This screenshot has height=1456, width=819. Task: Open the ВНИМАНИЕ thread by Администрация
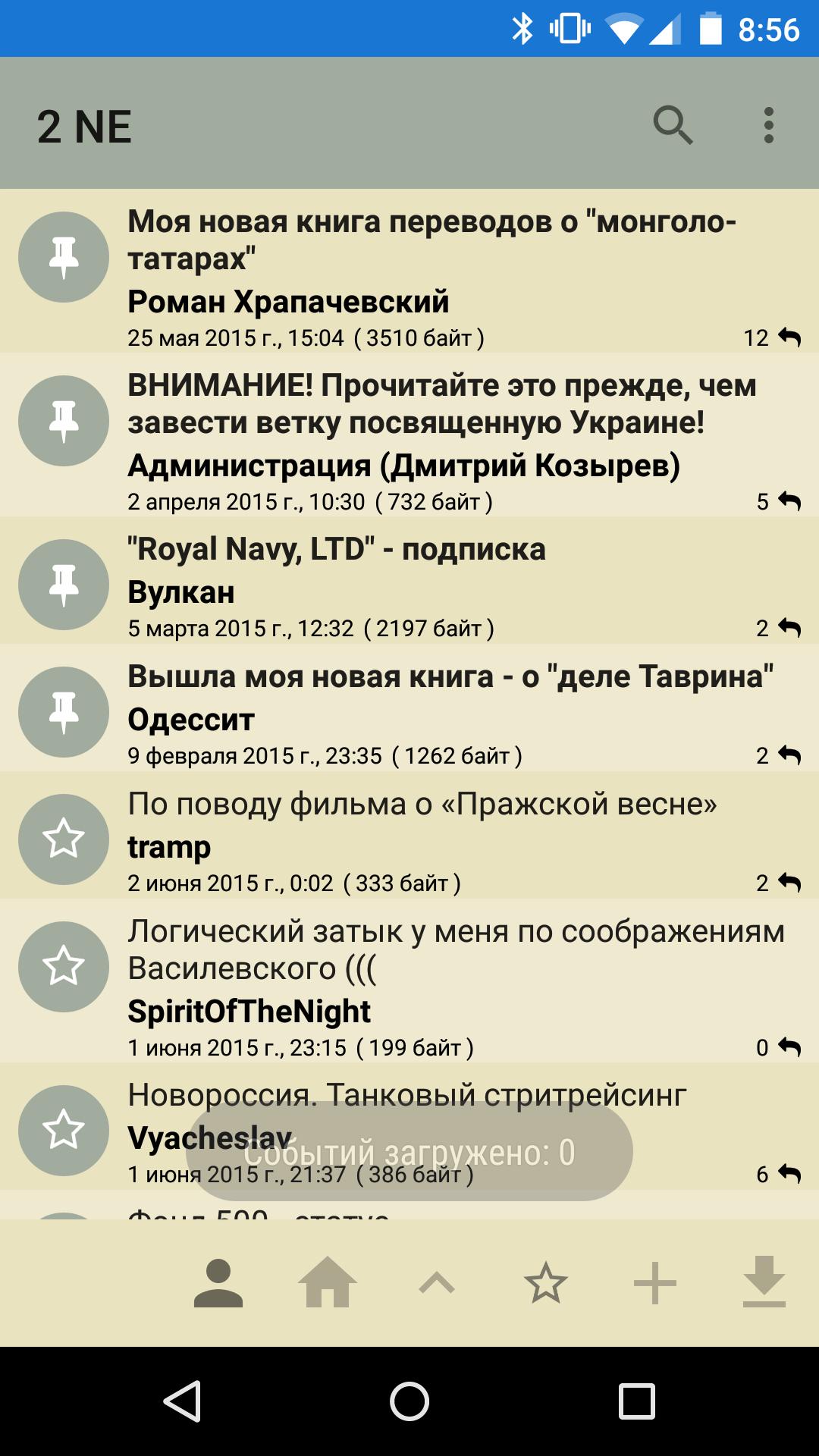click(x=440, y=404)
